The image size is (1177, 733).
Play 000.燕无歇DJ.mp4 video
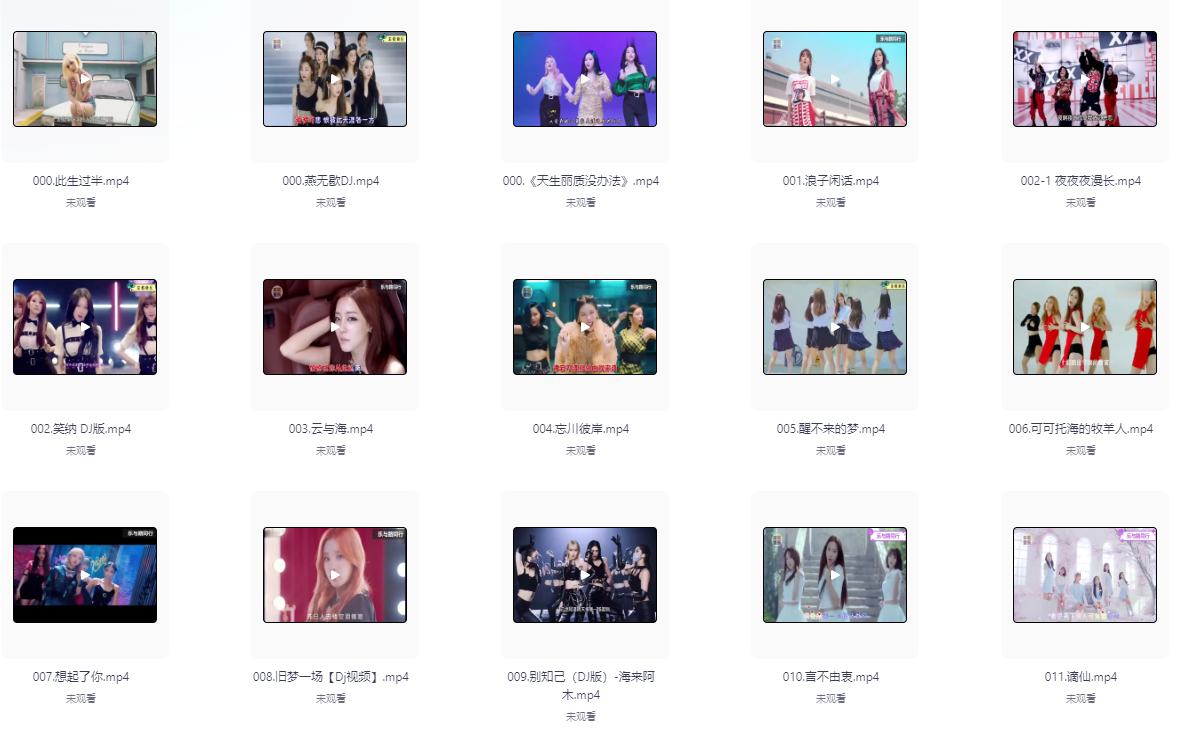click(335, 79)
